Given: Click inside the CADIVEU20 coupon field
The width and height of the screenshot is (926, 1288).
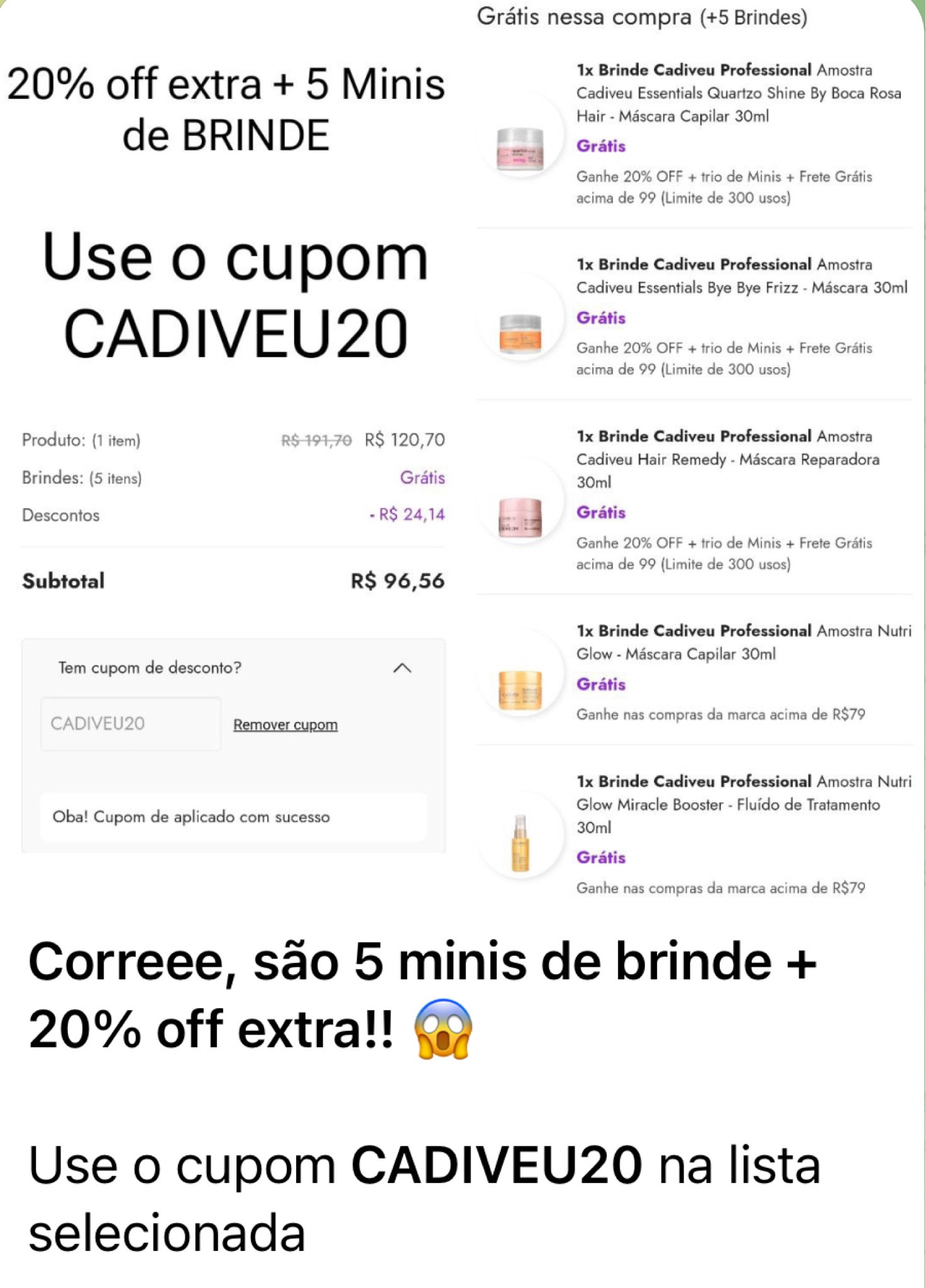Looking at the screenshot, I should click(130, 724).
